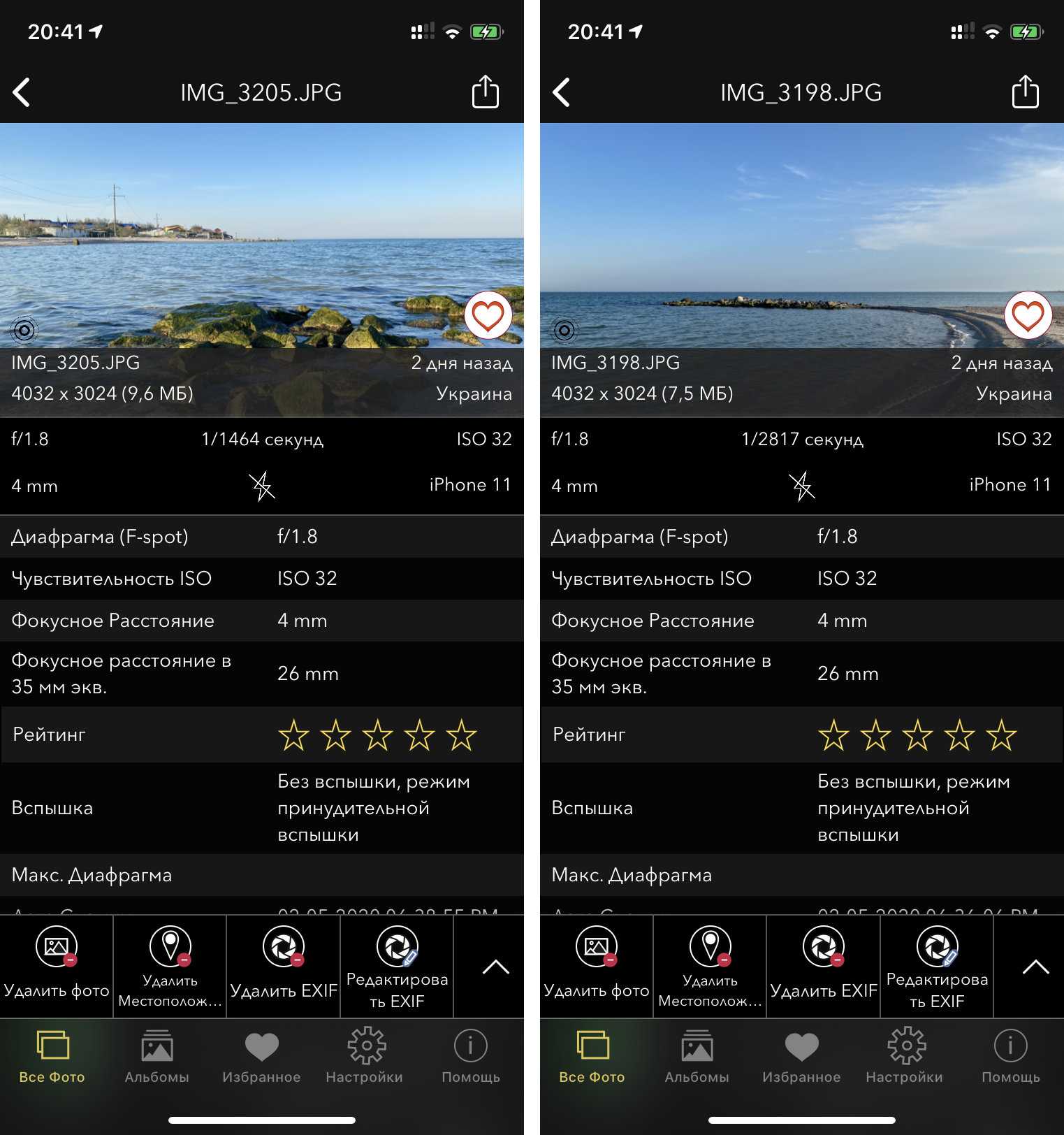1064x1135 pixels.
Task: Tap Удалить Местополож… for IMG_3205.JPG
Action: pyautogui.click(x=170, y=967)
